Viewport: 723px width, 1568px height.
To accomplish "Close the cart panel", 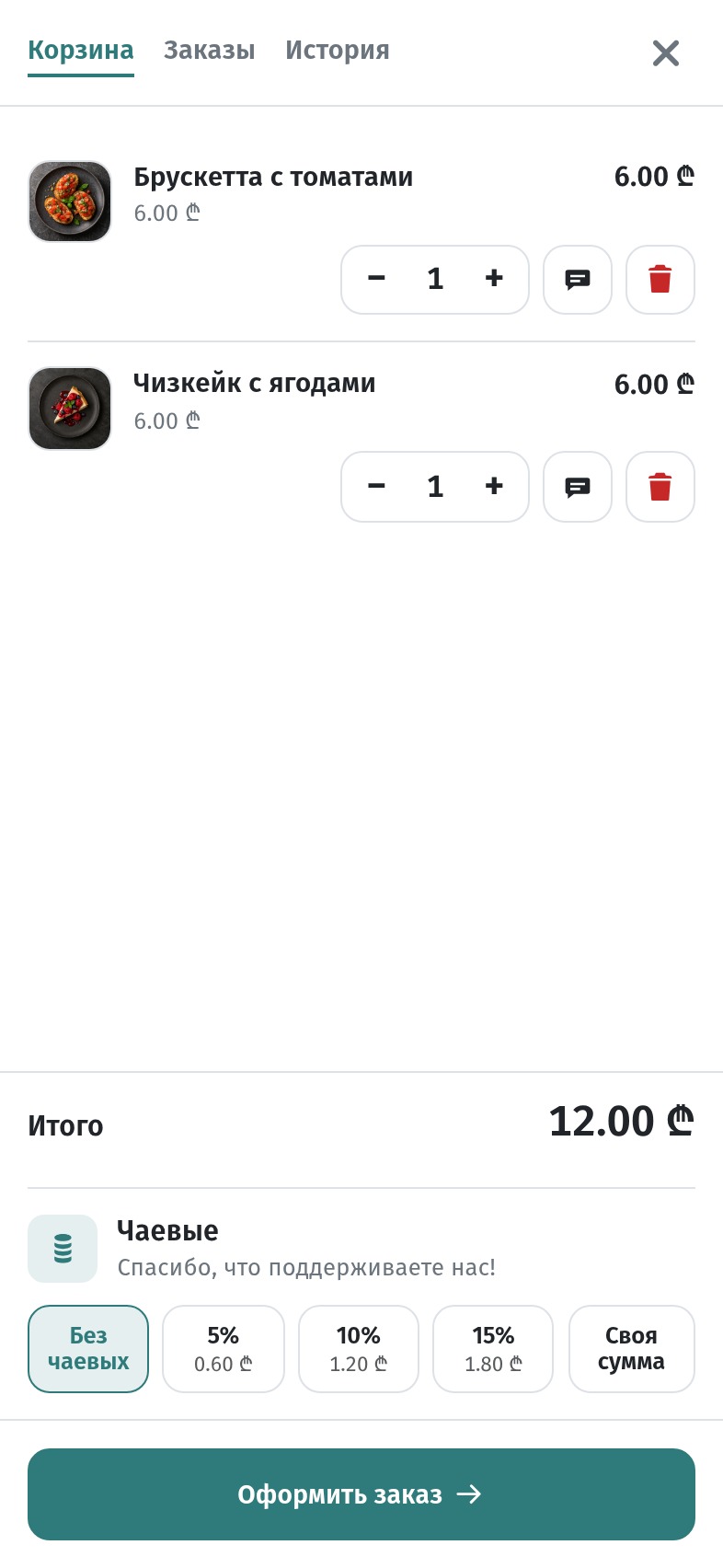I will point(666,53).
